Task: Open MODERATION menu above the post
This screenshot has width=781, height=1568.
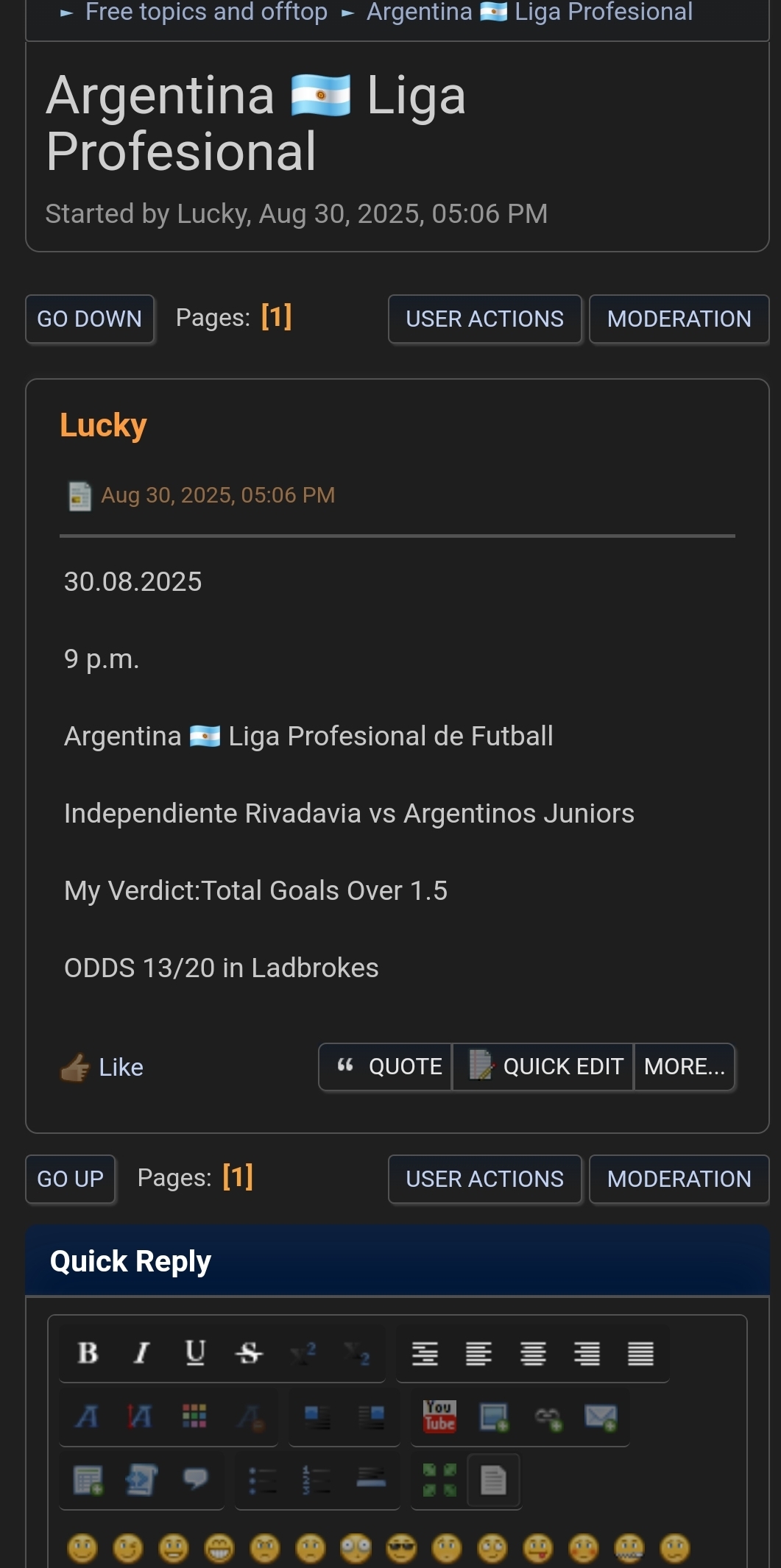Action: click(679, 319)
